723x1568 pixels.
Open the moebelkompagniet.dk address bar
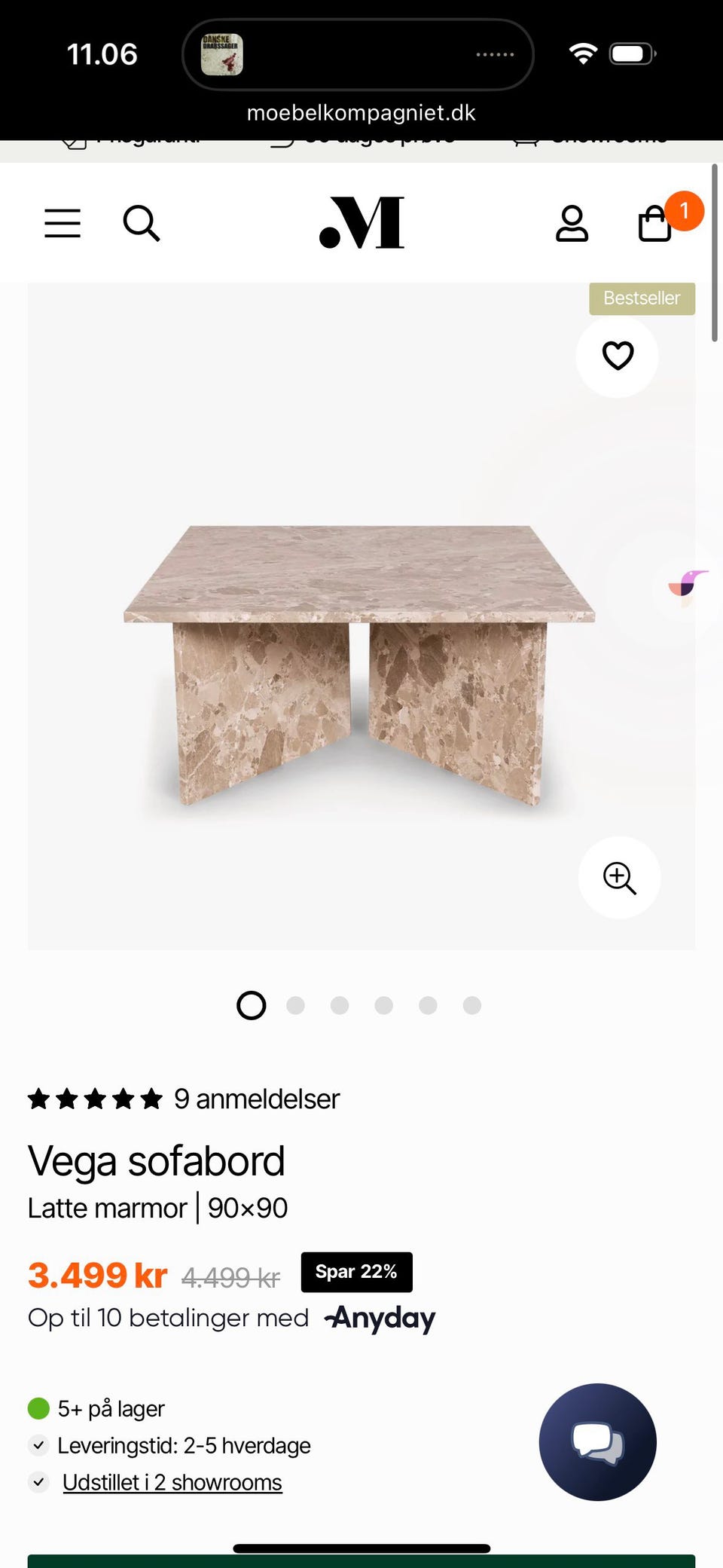pyautogui.click(x=361, y=112)
